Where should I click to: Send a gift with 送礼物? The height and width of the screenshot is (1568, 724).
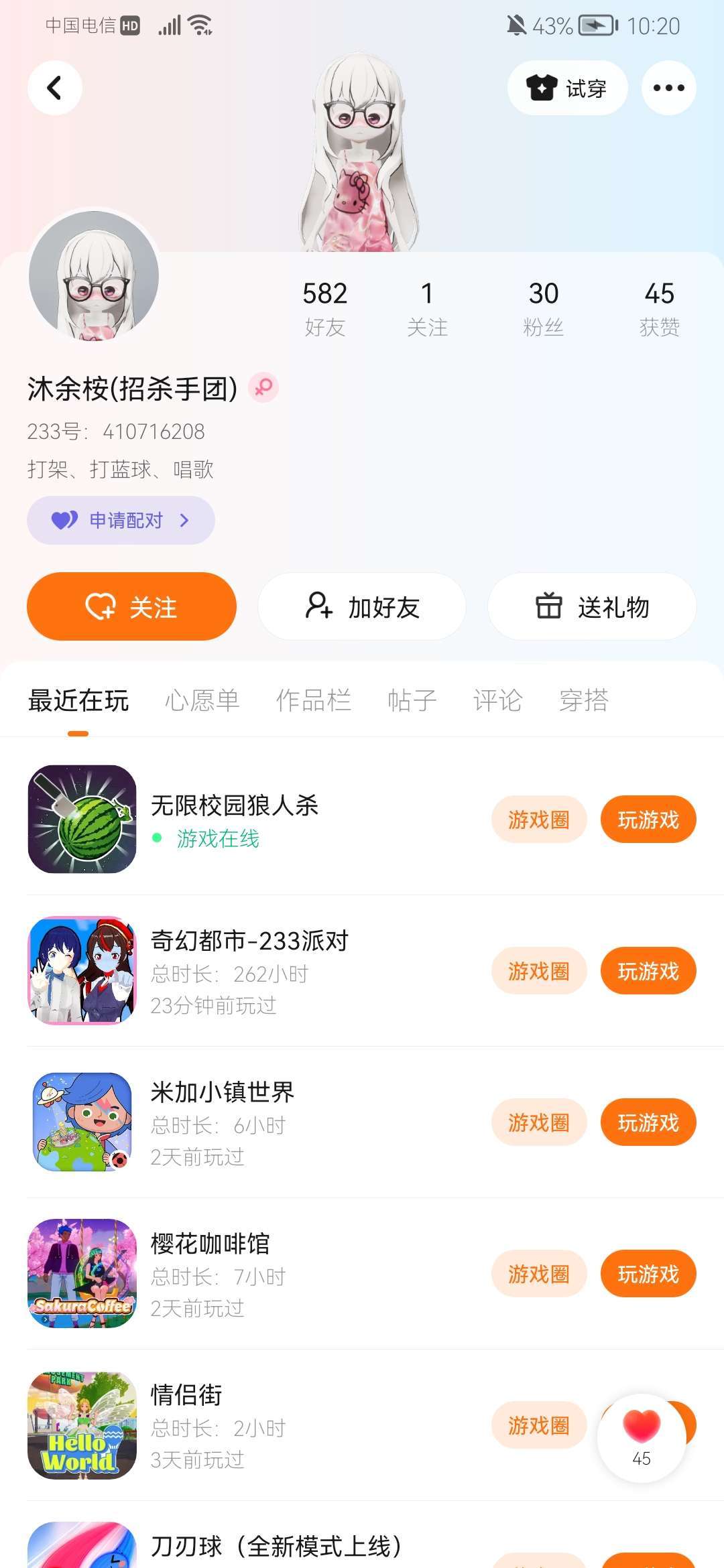[x=592, y=606]
